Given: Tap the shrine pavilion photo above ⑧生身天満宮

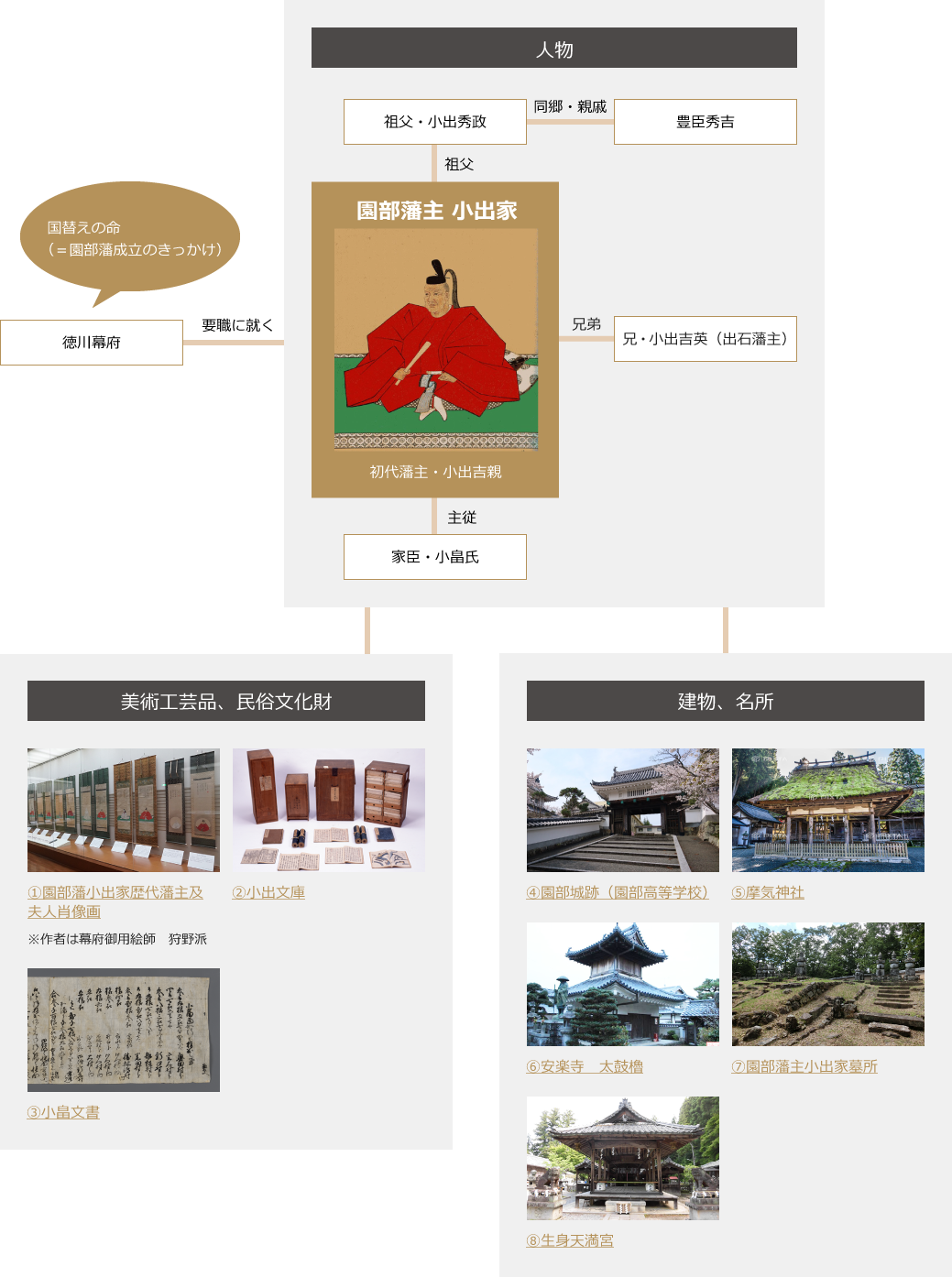Looking at the screenshot, I should [x=623, y=1158].
